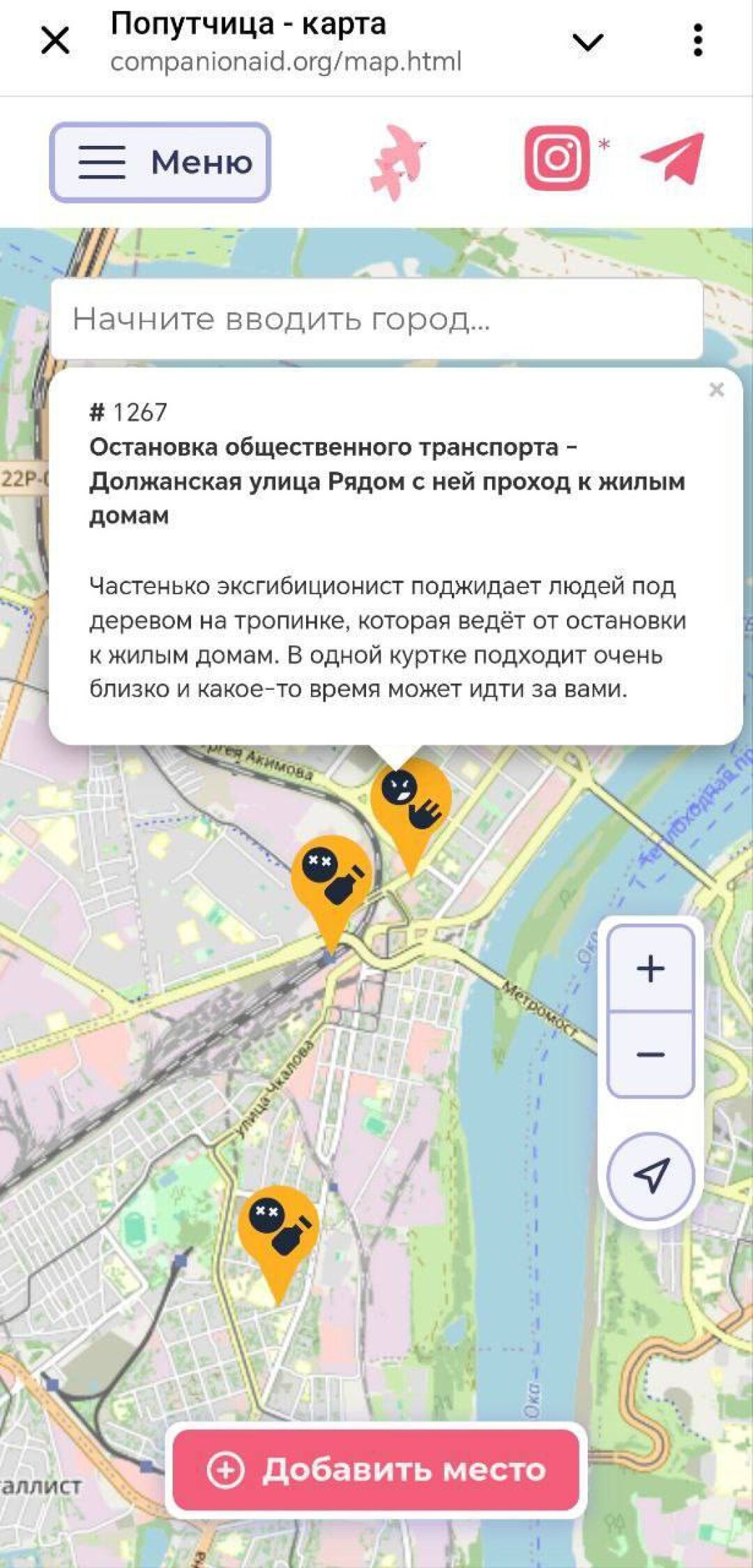This screenshot has height=1568, width=753.
Task: Center map on my location
Action: [x=651, y=1176]
